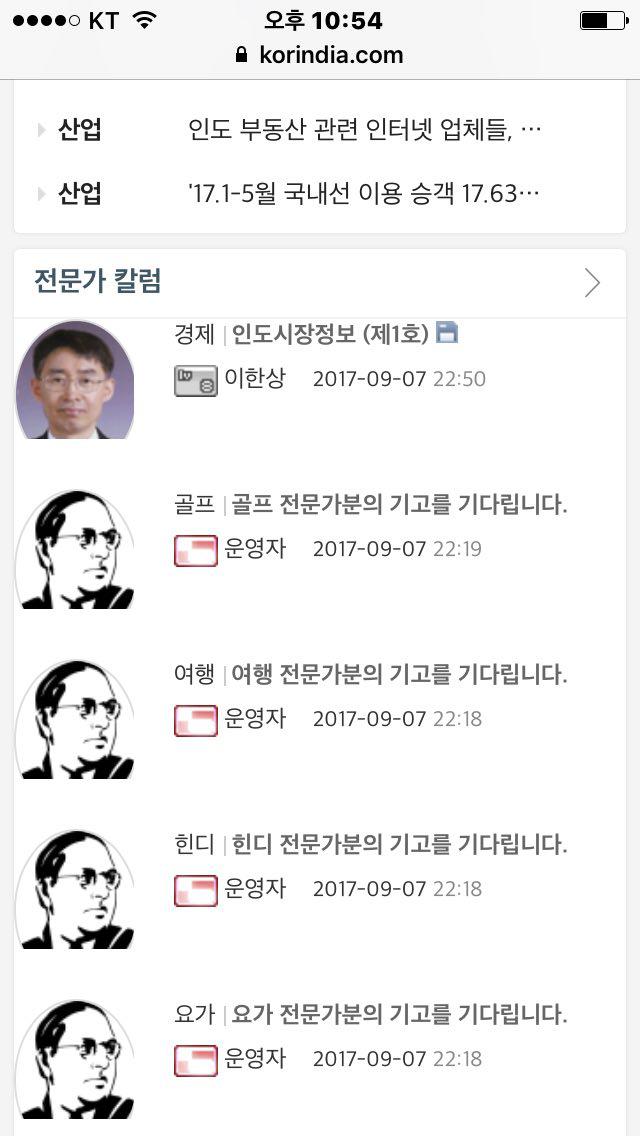Open the '17.1-5월 국내선 이용 승객 article
The height and width of the screenshot is (1136, 640).
pyautogui.click(x=364, y=193)
